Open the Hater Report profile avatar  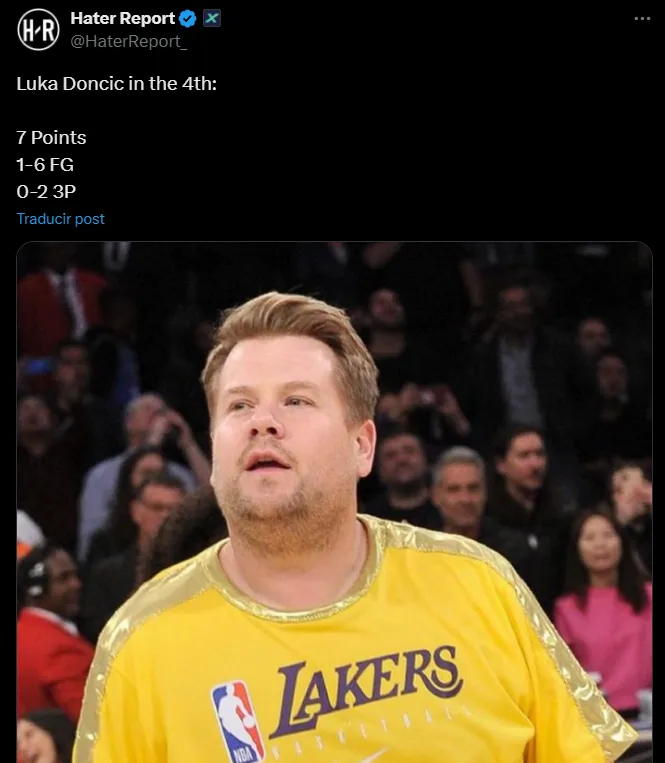coord(38,29)
